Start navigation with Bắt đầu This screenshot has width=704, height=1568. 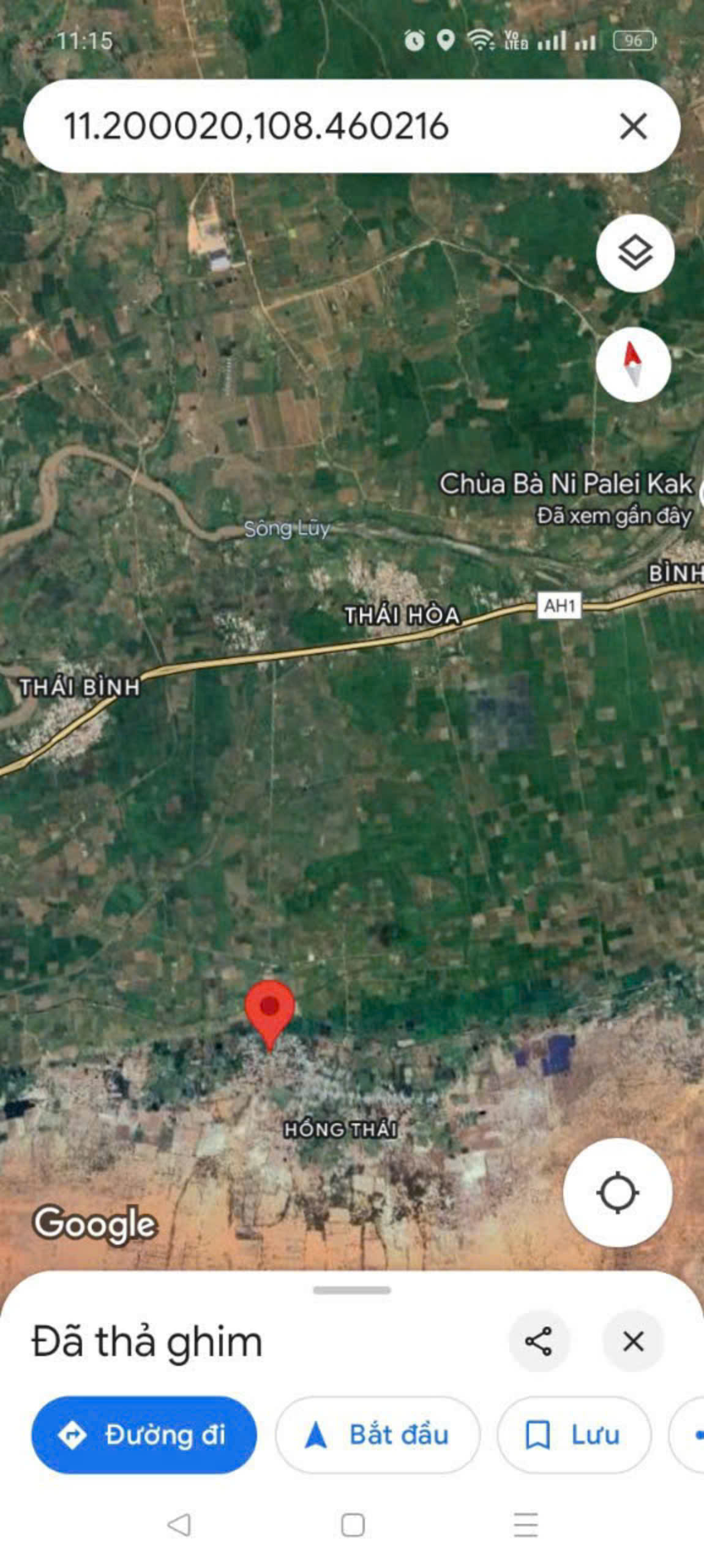click(x=378, y=1434)
